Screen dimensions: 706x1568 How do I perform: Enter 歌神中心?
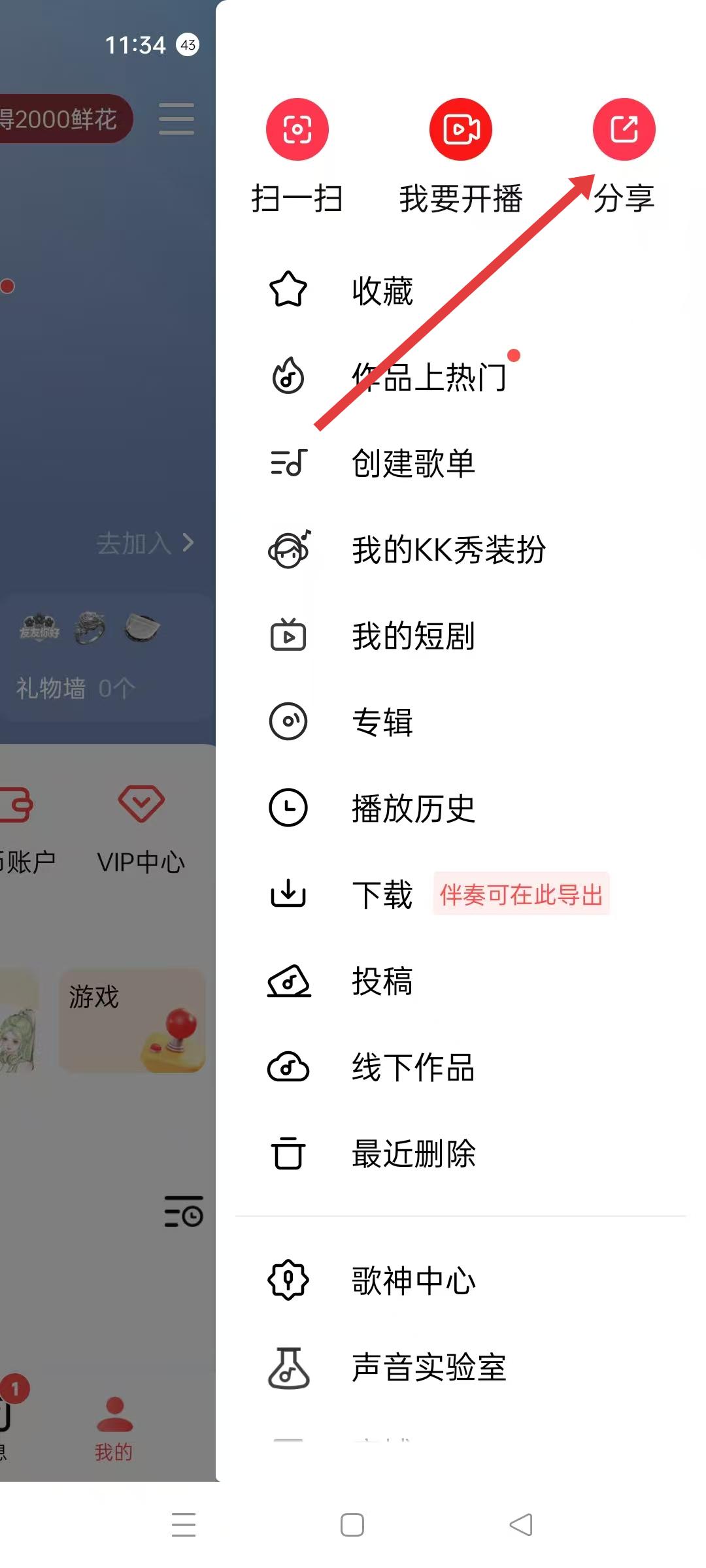click(x=413, y=1281)
